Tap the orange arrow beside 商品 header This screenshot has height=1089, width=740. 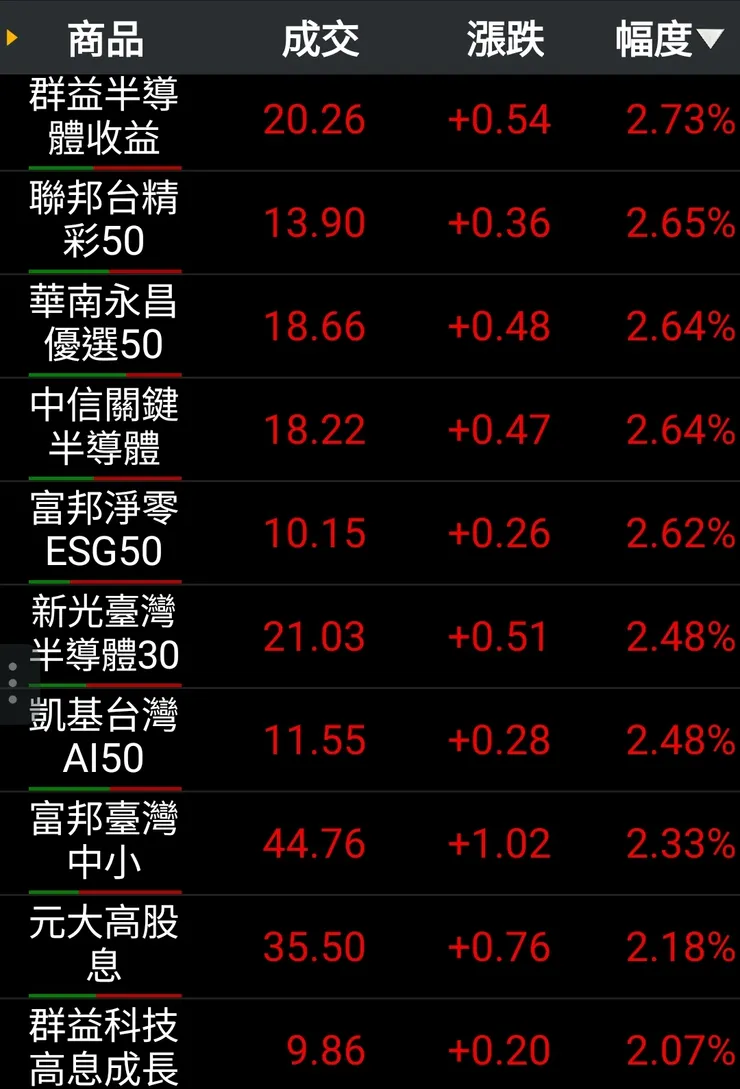point(12,39)
